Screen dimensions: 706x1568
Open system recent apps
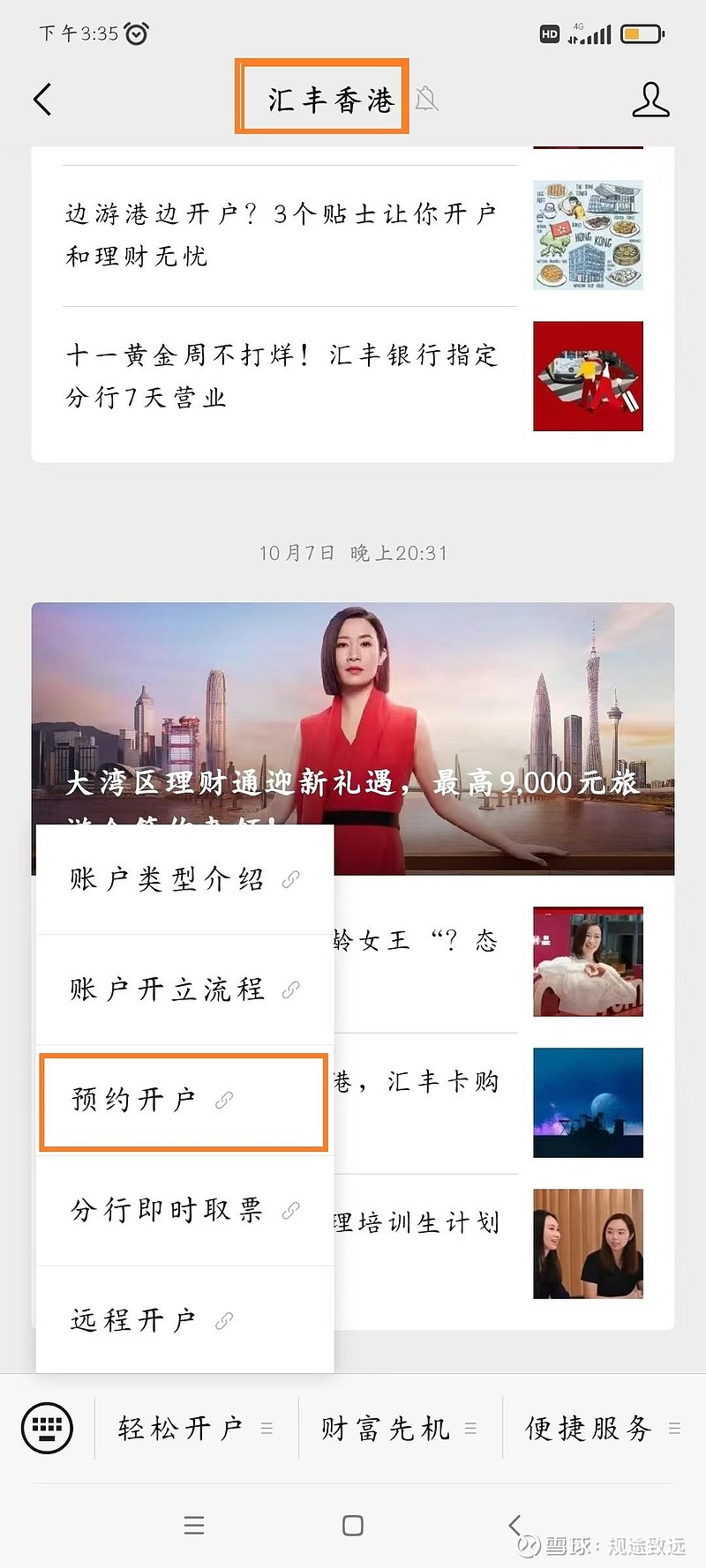[194, 1526]
